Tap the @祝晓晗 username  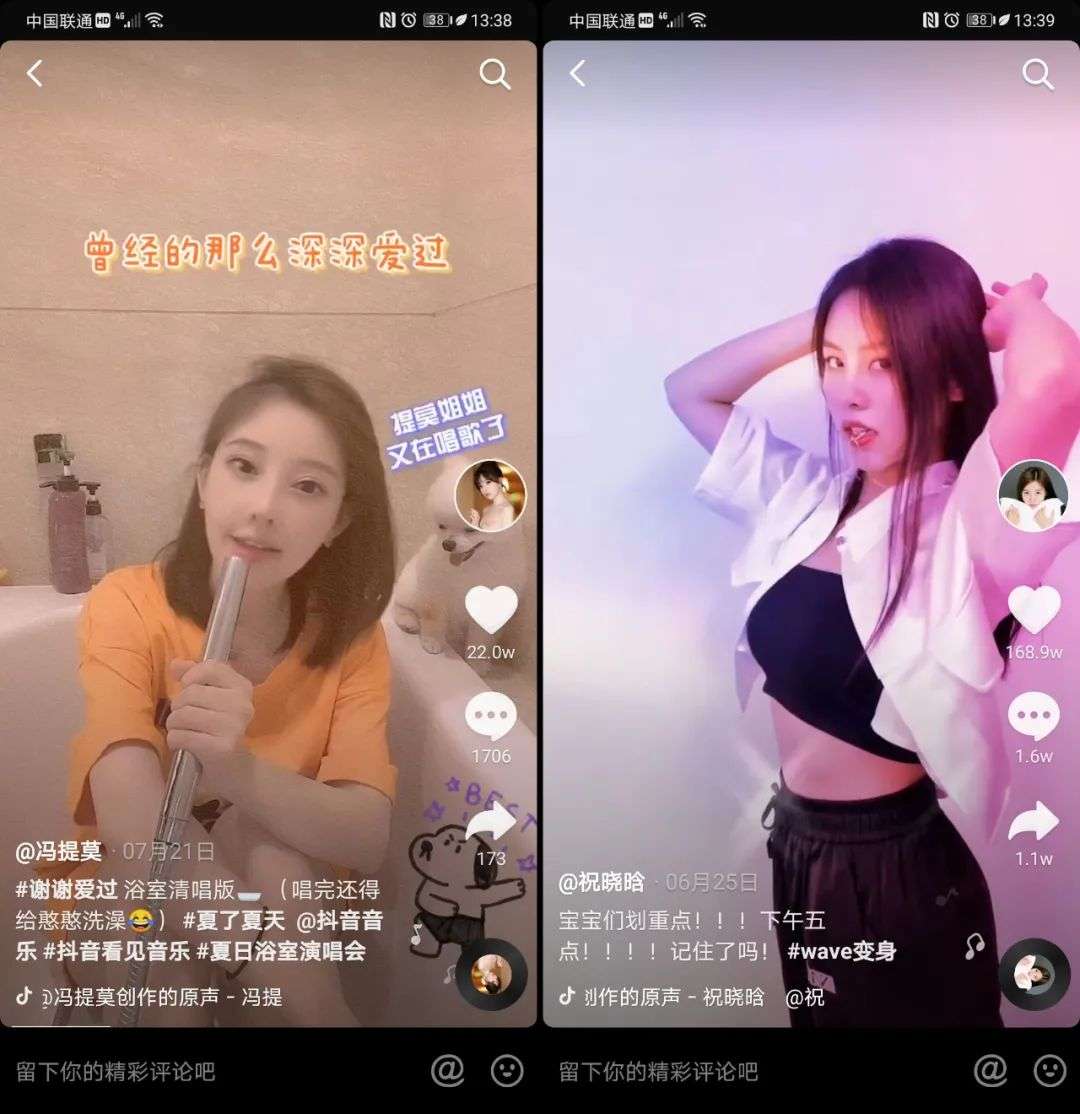tap(601, 883)
